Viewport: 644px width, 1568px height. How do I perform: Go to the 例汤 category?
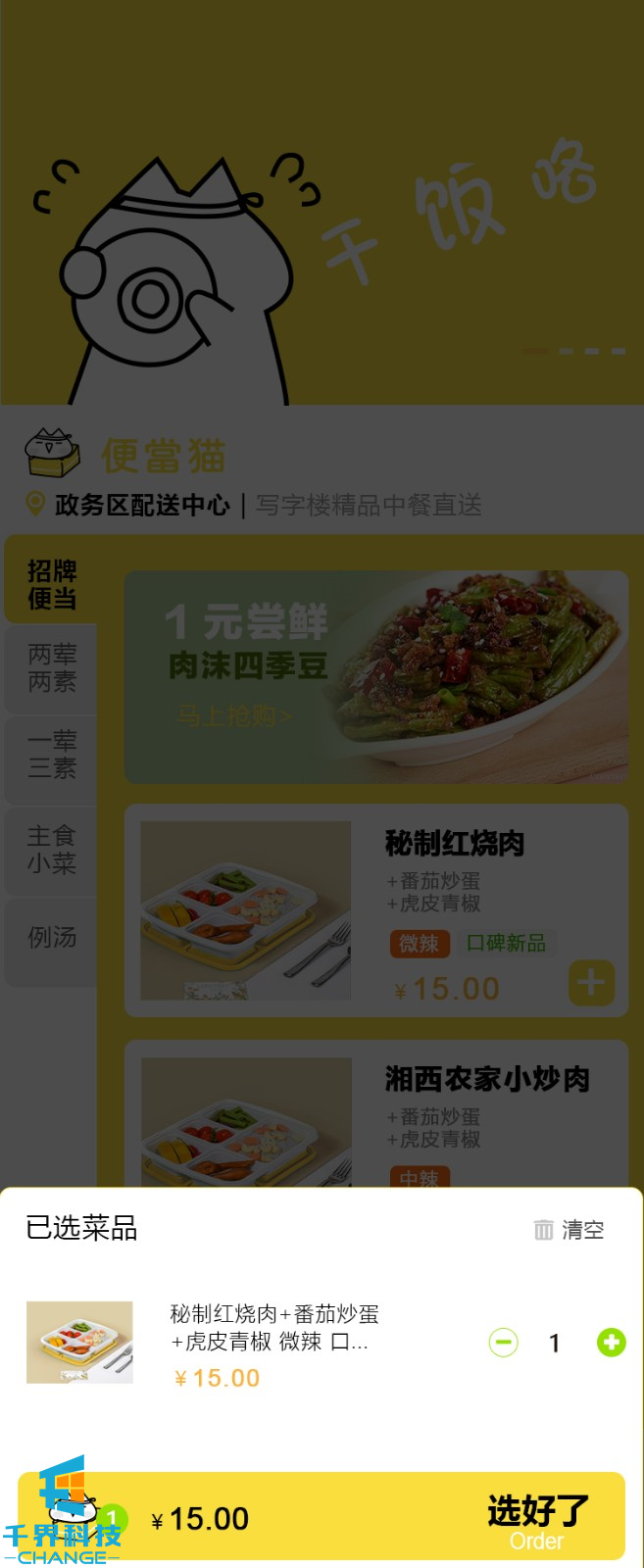point(52,938)
